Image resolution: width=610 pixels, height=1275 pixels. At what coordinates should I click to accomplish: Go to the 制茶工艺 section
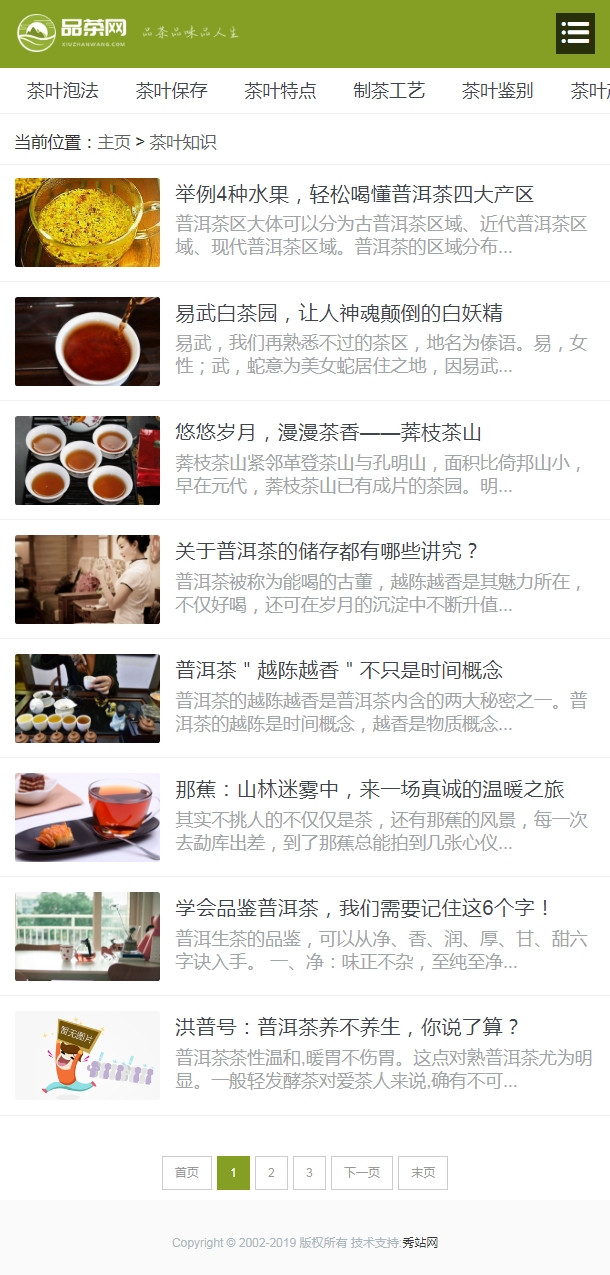(389, 91)
